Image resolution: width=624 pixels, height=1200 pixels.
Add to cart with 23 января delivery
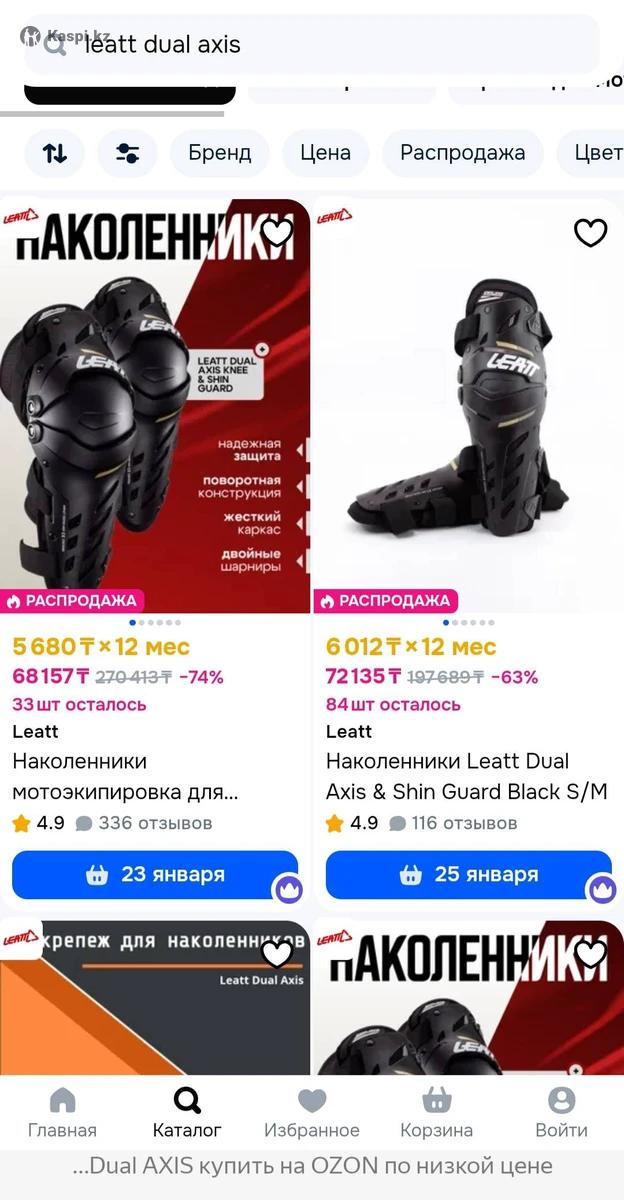click(155, 875)
